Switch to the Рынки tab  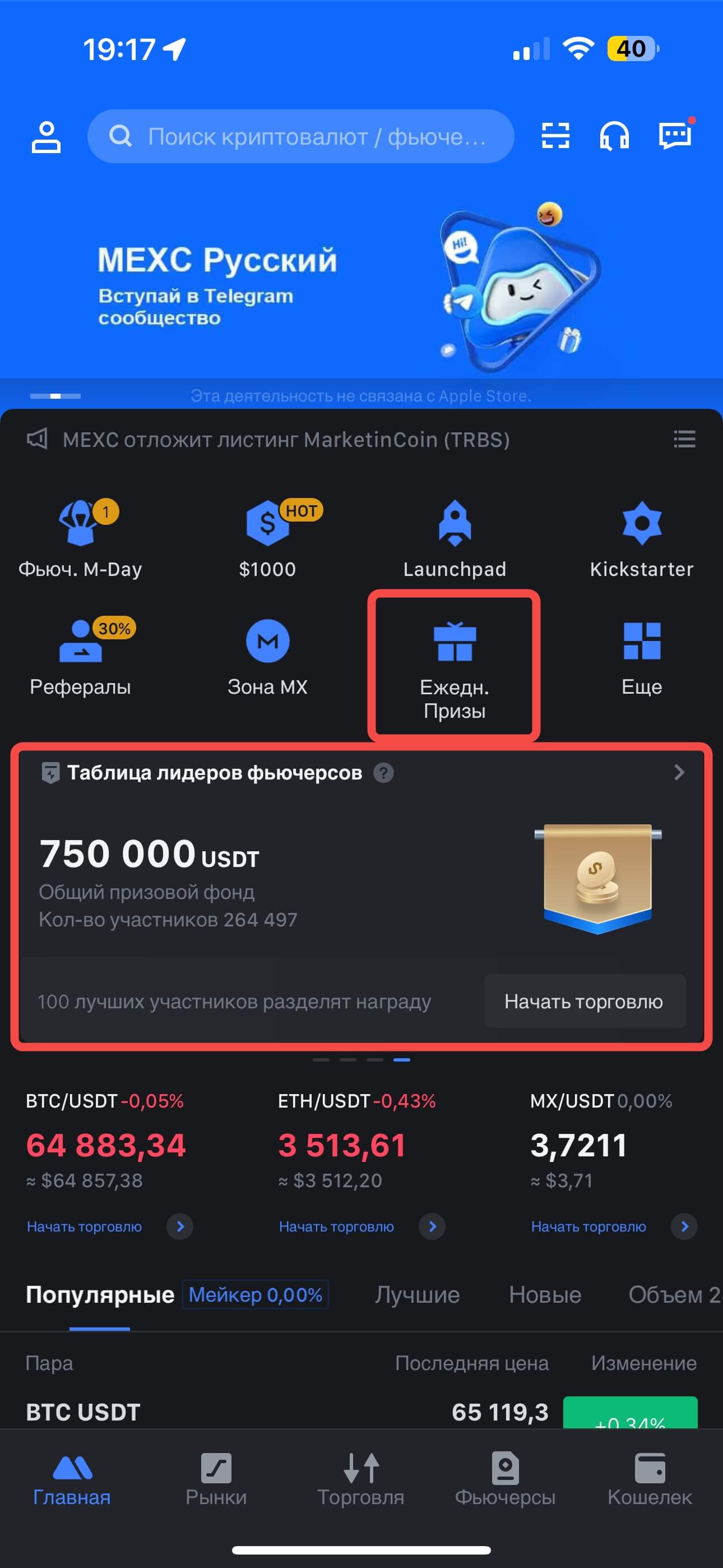216,1479
